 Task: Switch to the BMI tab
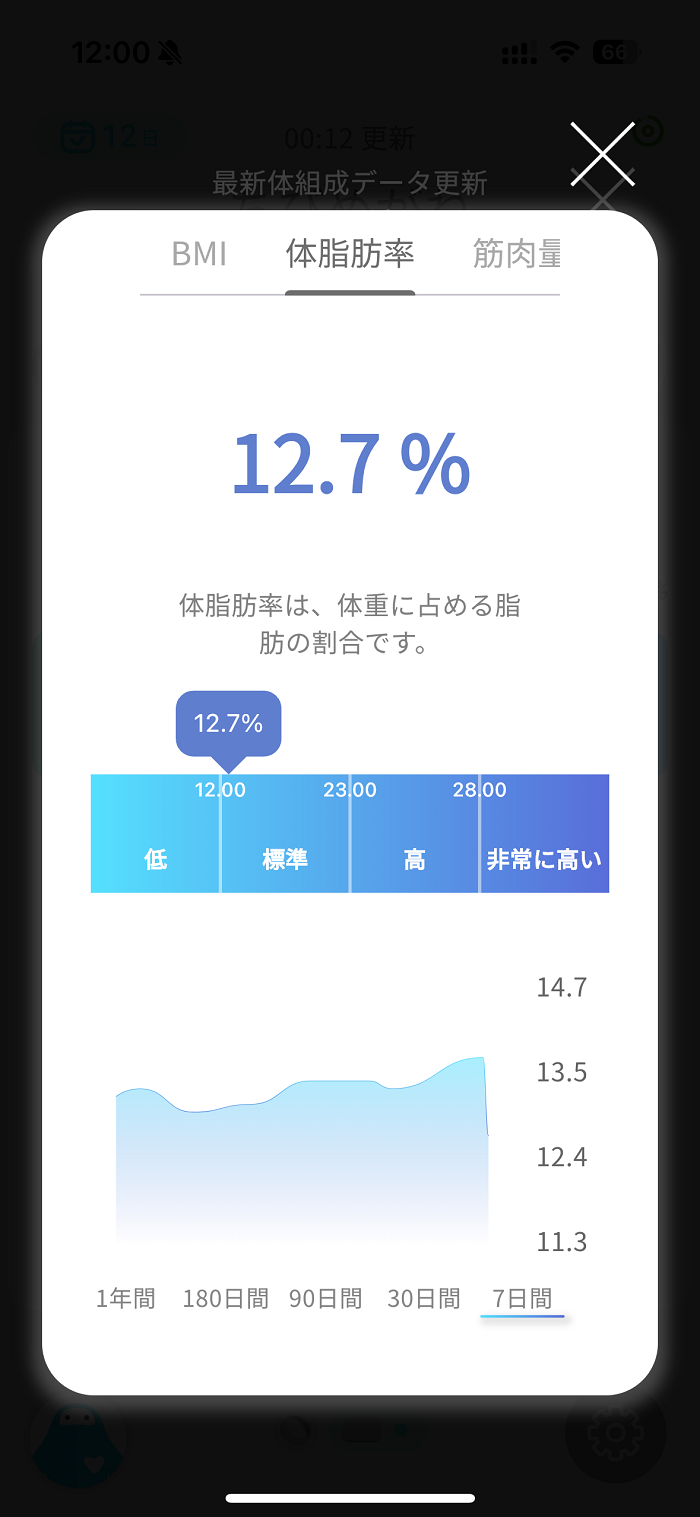(x=200, y=254)
